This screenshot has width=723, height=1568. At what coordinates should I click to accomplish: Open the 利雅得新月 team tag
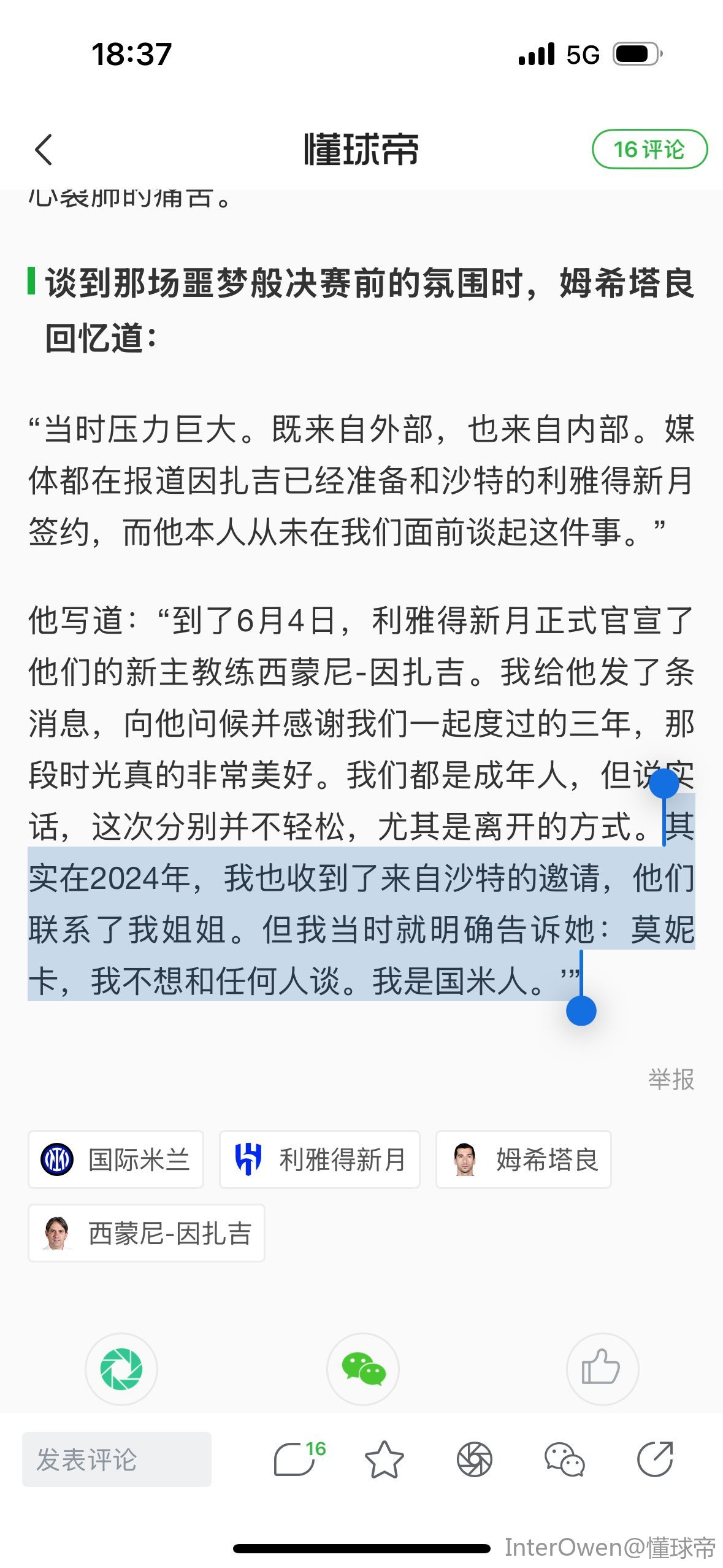[x=319, y=1159]
